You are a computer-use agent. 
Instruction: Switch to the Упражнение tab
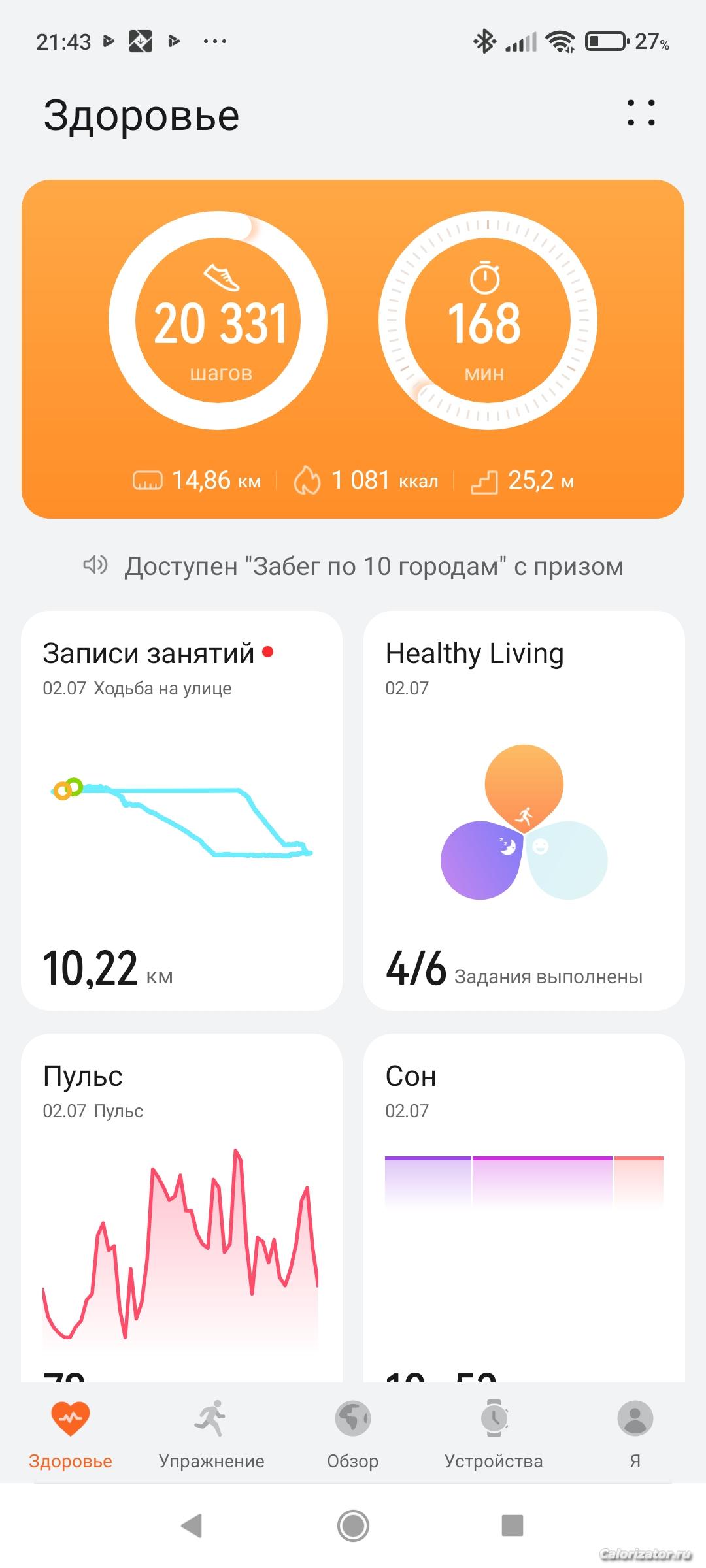click(211, 1435)
